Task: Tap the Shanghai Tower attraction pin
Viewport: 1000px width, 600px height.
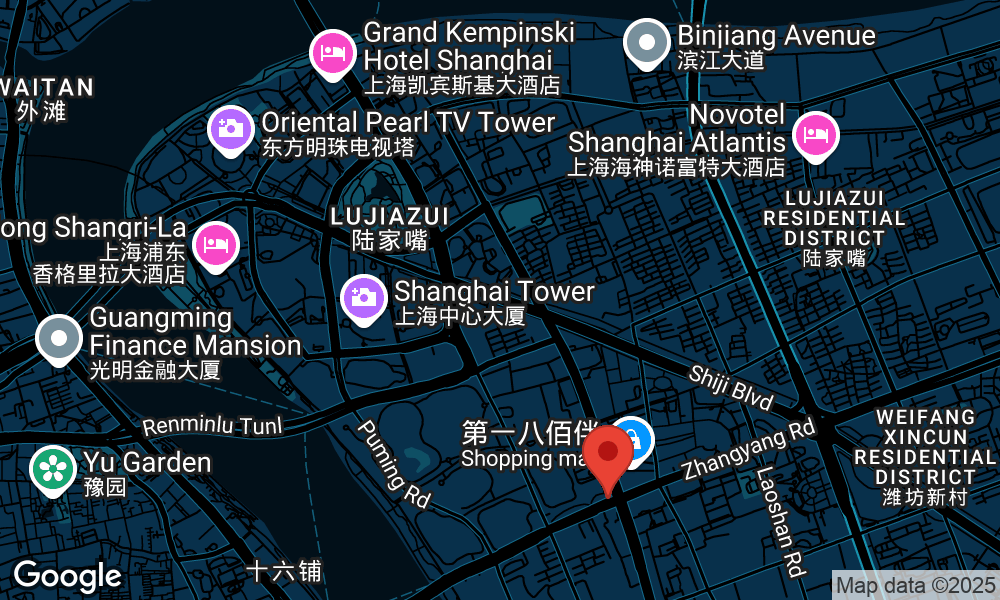Action: pos(363,297)
